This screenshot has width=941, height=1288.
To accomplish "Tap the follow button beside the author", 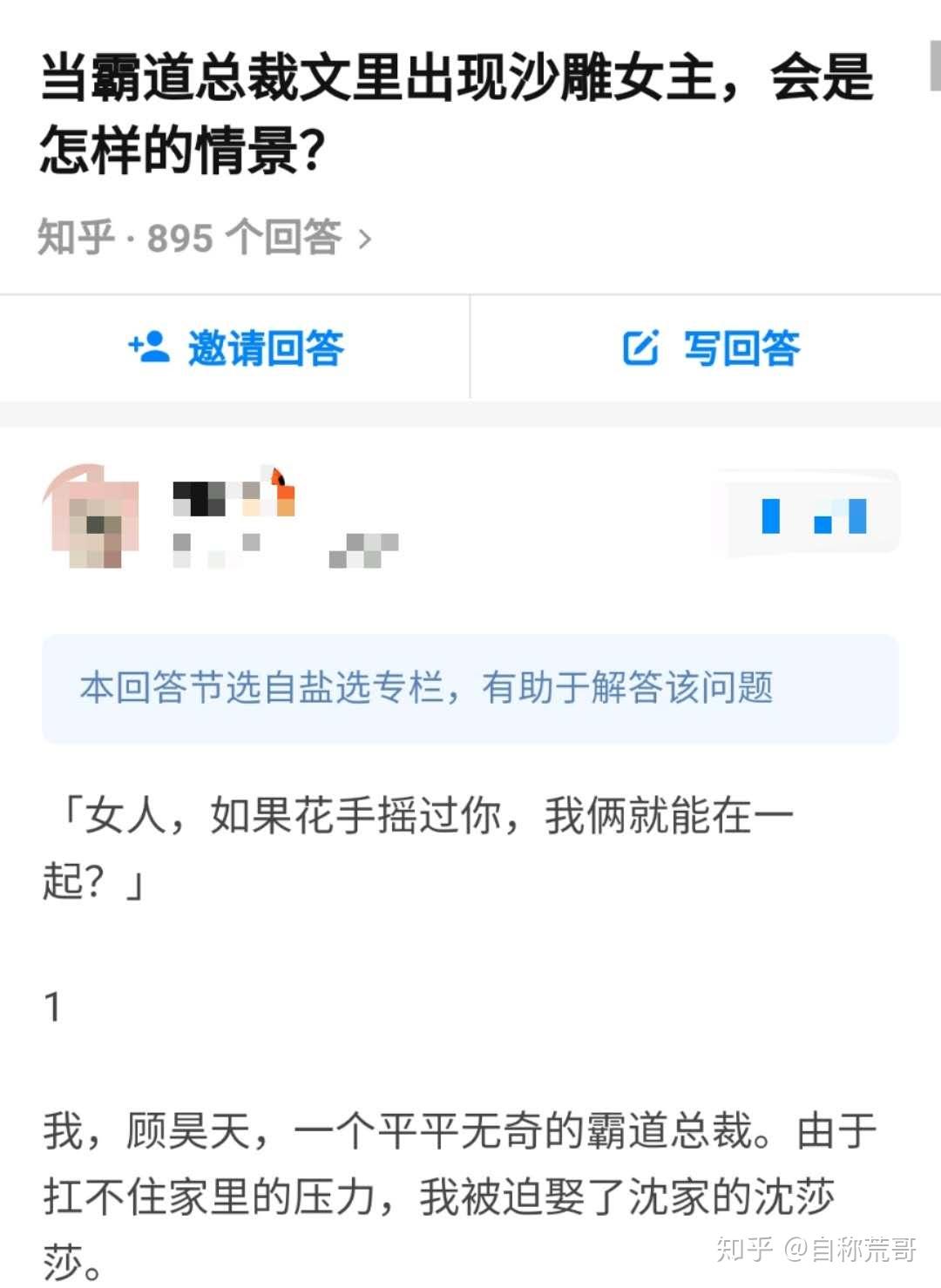I will click(x=808, y=514).
